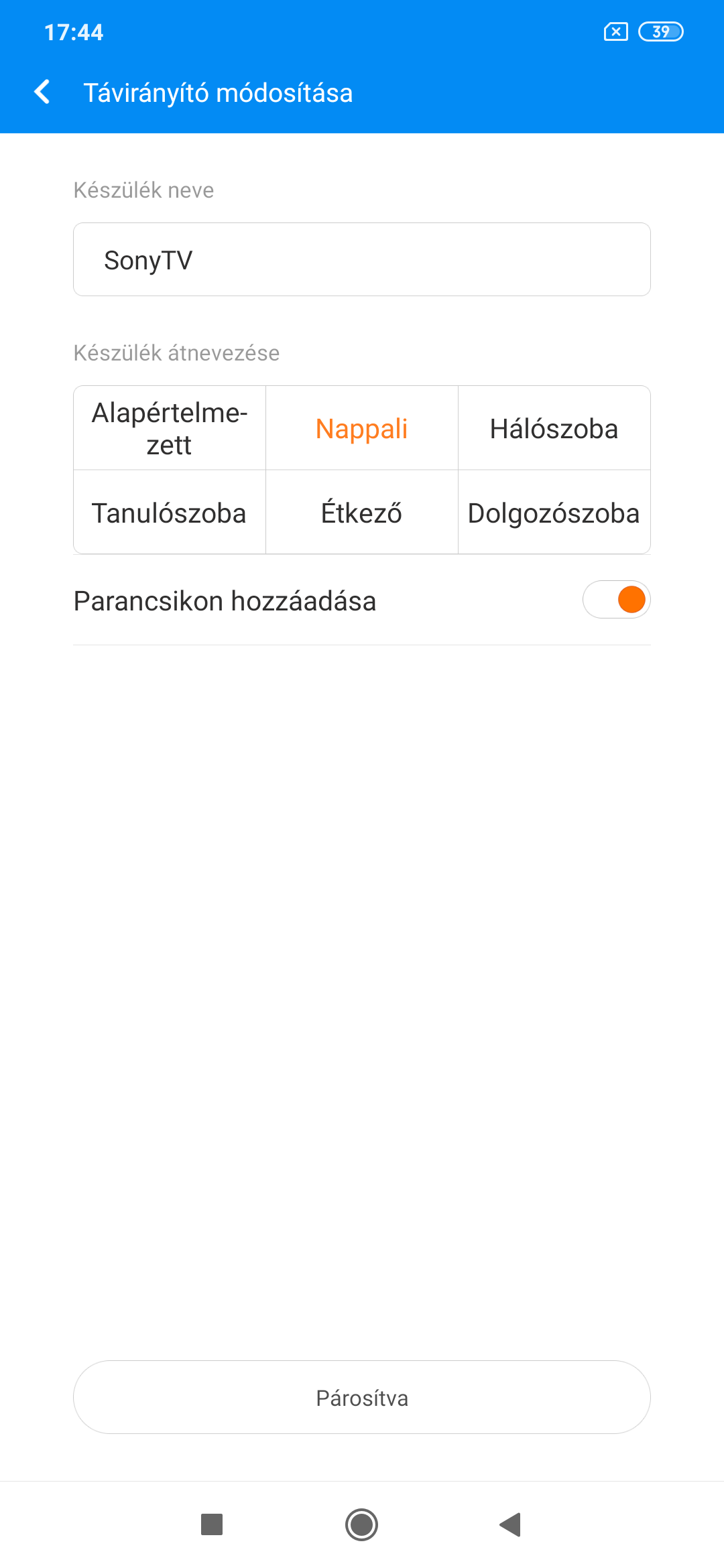Tap the Párosítva button

click(362, 1397)
